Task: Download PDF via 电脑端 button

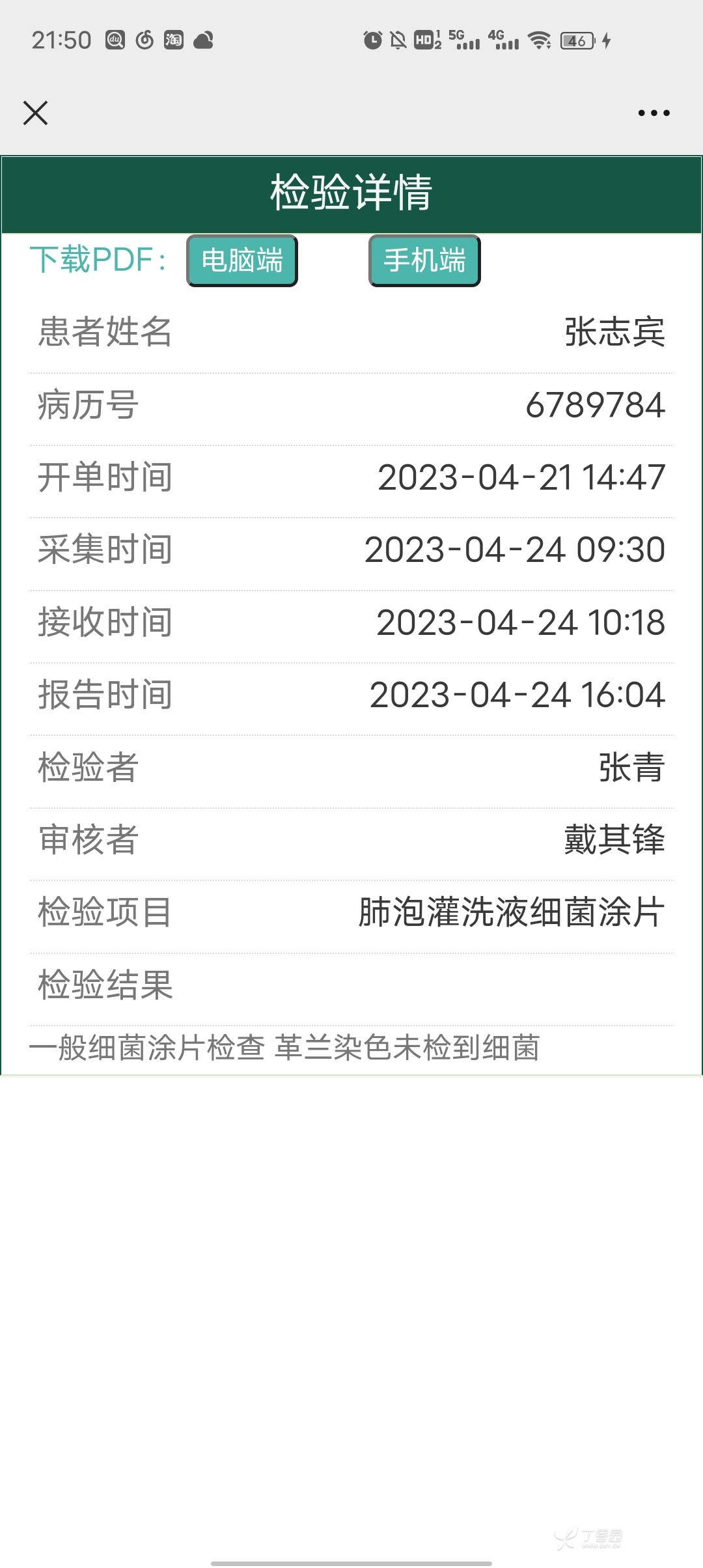Action: [242, 260]
